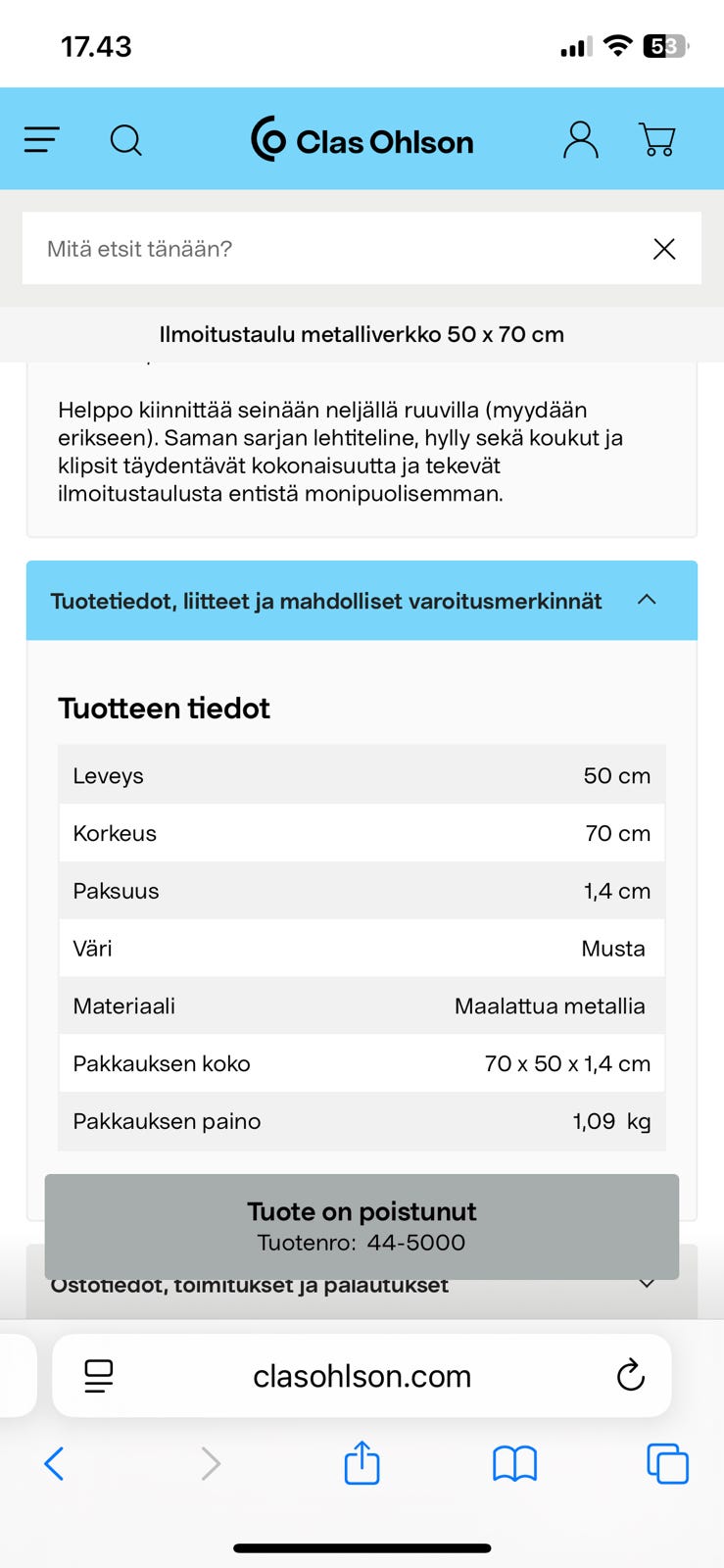Open the hamburger navigation menu
This screenshot has height=1568, width=724.
pyautogui.click(x=41, y=139)
